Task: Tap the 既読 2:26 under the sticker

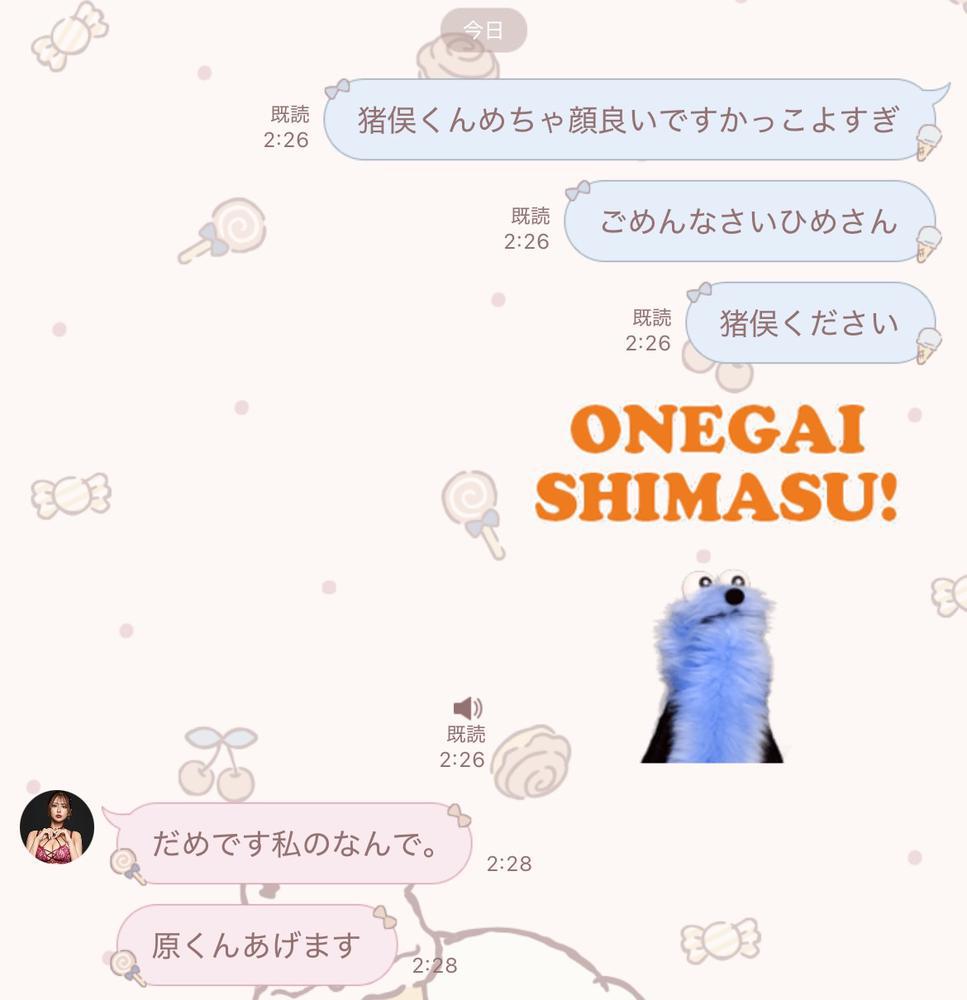Action: 463,733
